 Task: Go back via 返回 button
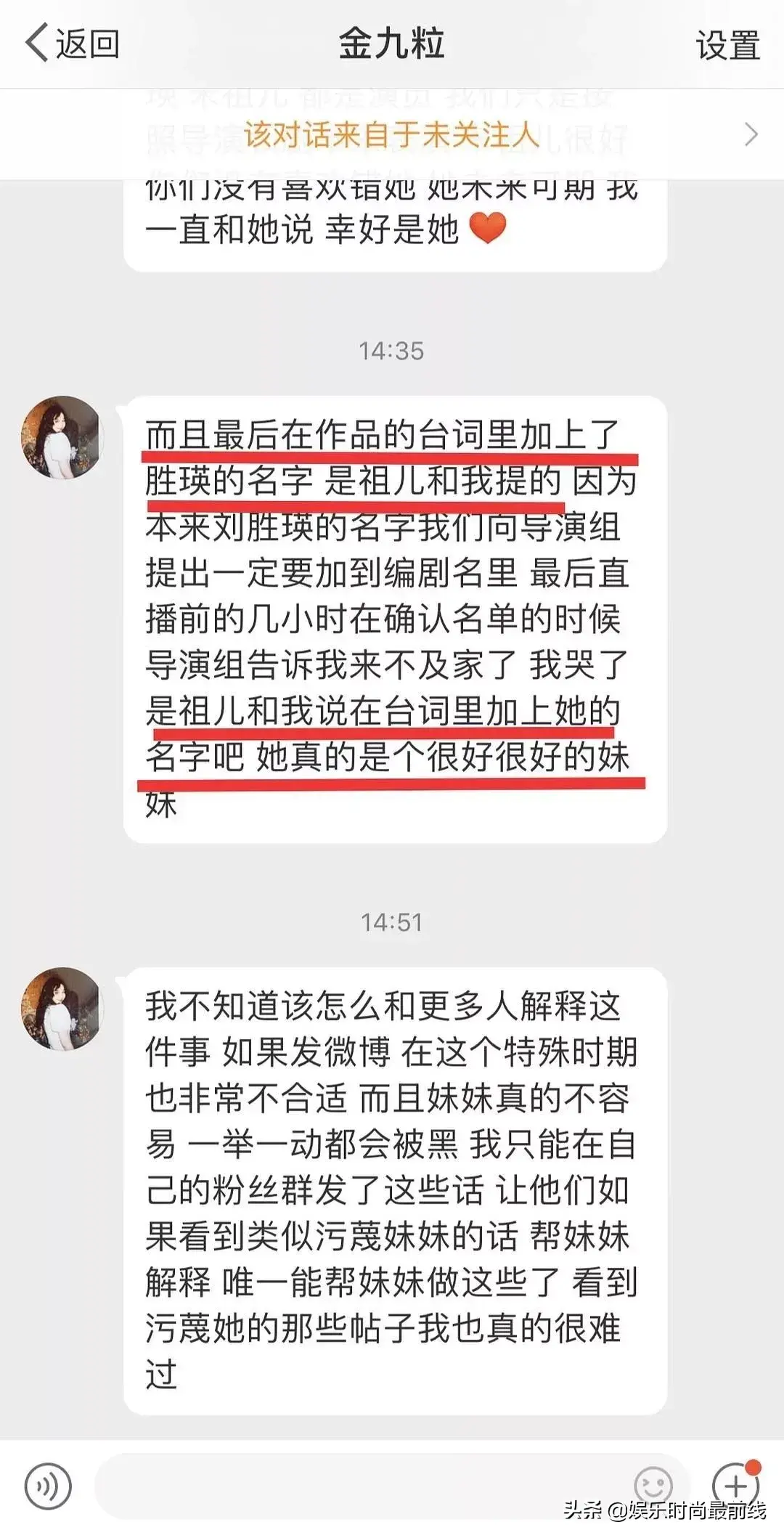tap(72, 44)
